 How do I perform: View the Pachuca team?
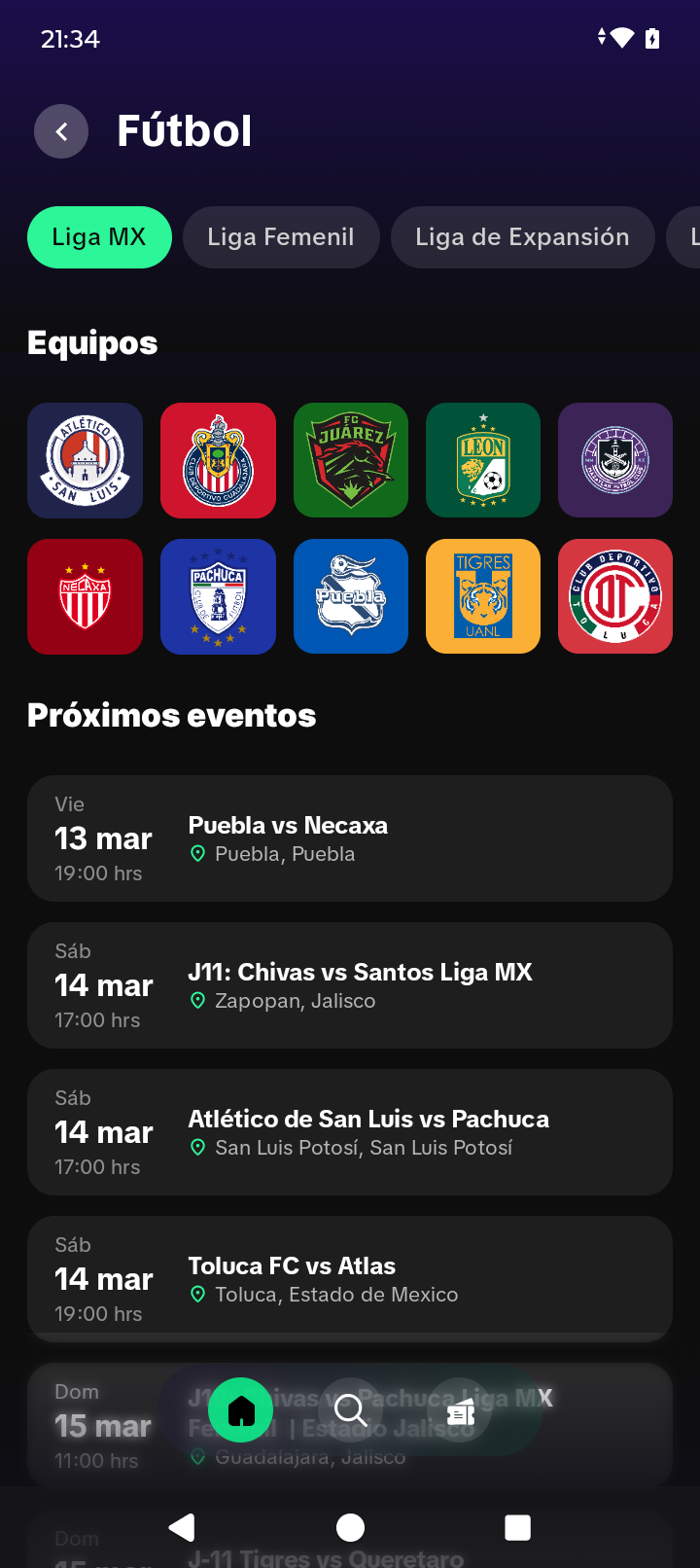218,596
